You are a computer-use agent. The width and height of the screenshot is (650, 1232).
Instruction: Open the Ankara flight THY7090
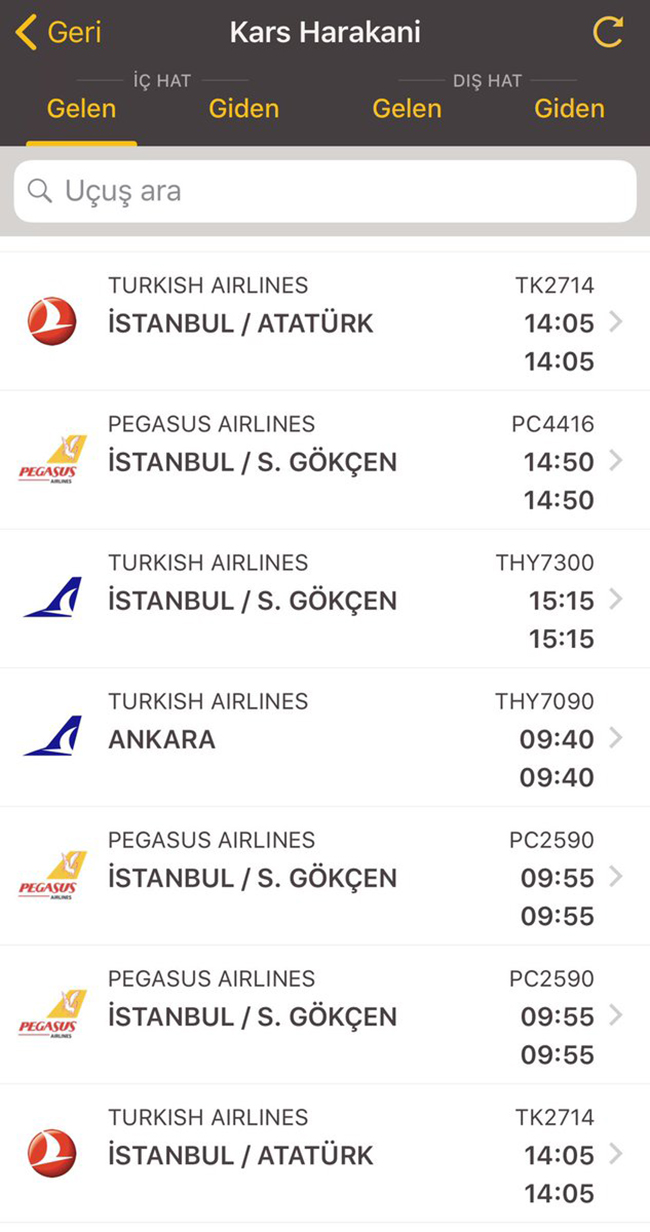(325, 738)
